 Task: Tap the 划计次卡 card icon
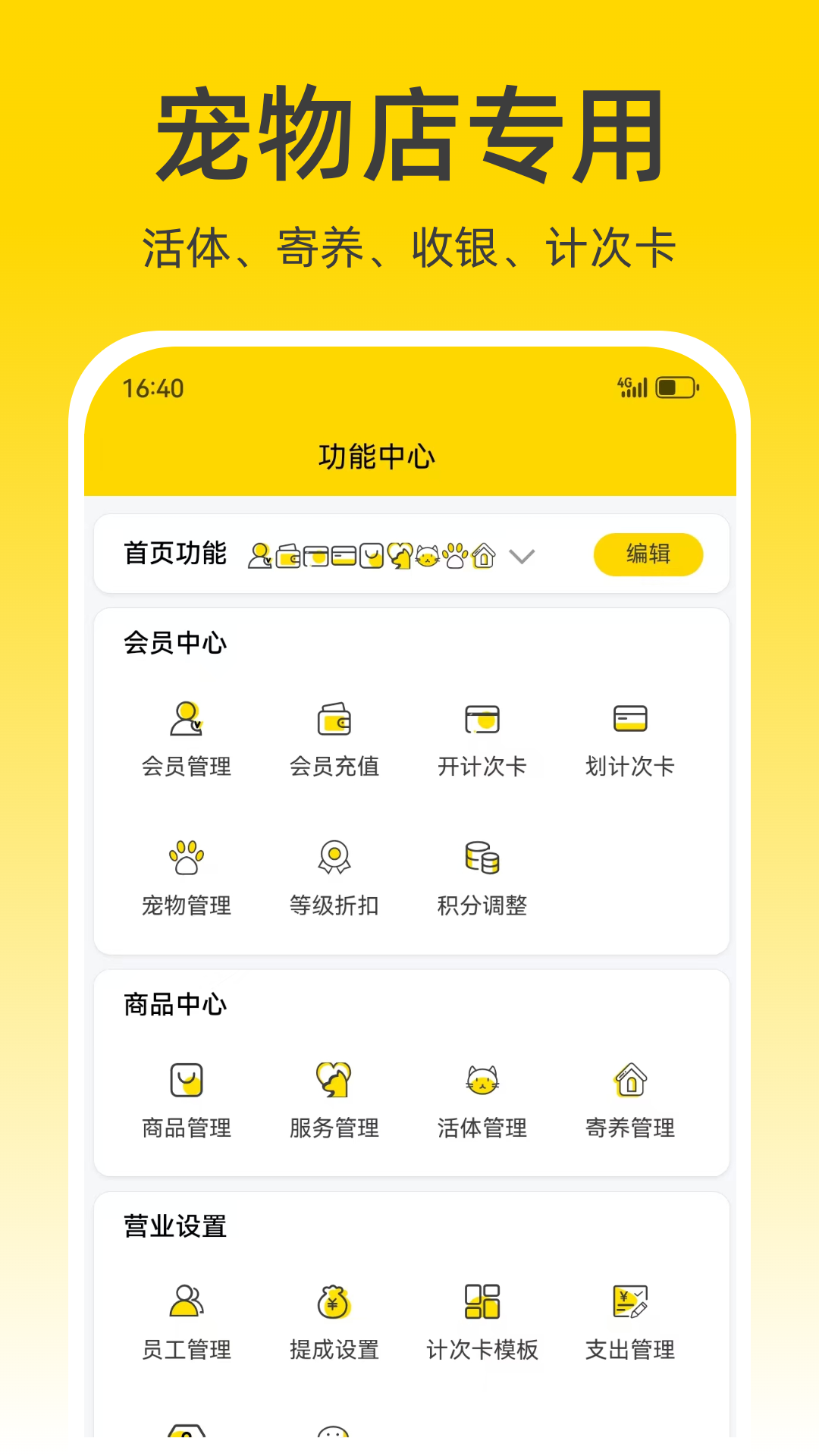(629, 720)
